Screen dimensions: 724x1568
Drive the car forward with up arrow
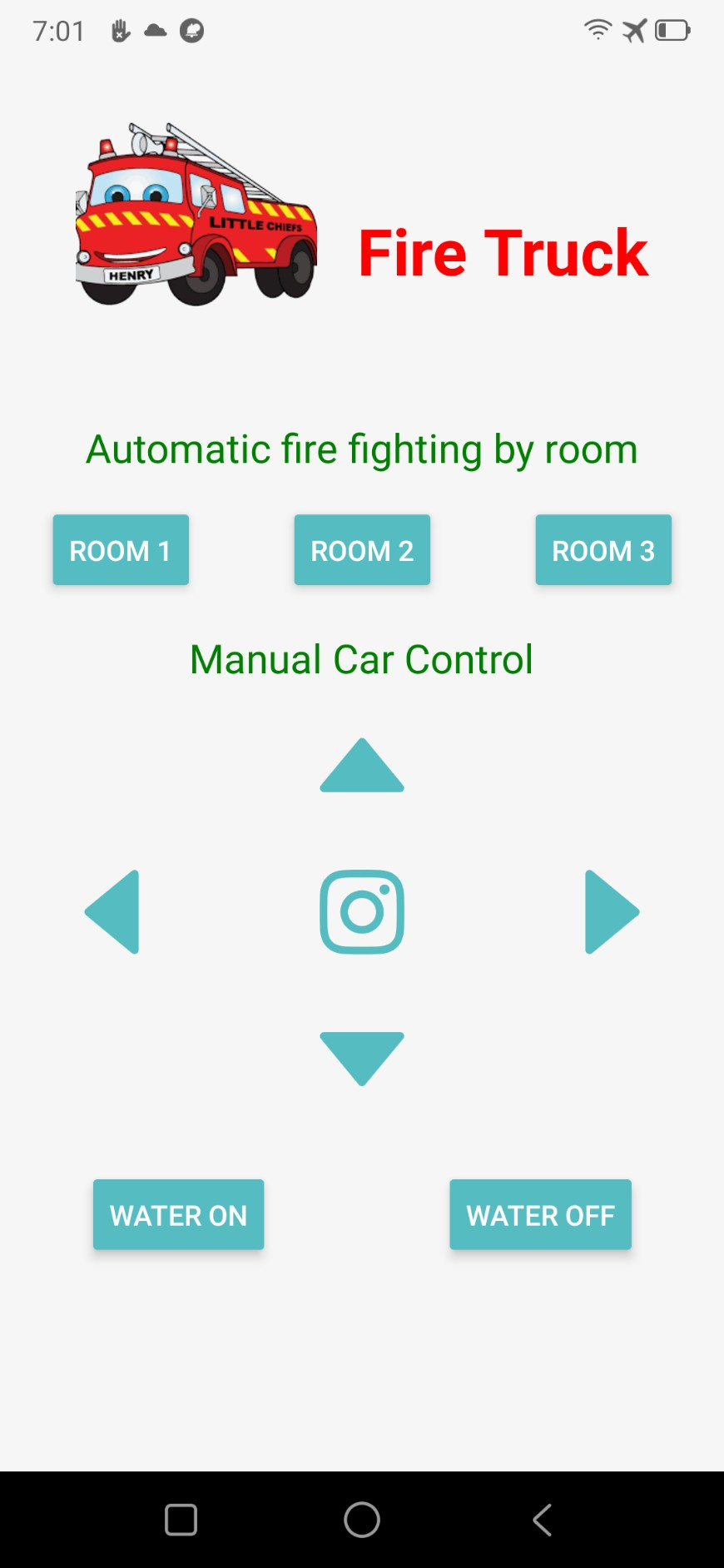click(x=362, y=768)
